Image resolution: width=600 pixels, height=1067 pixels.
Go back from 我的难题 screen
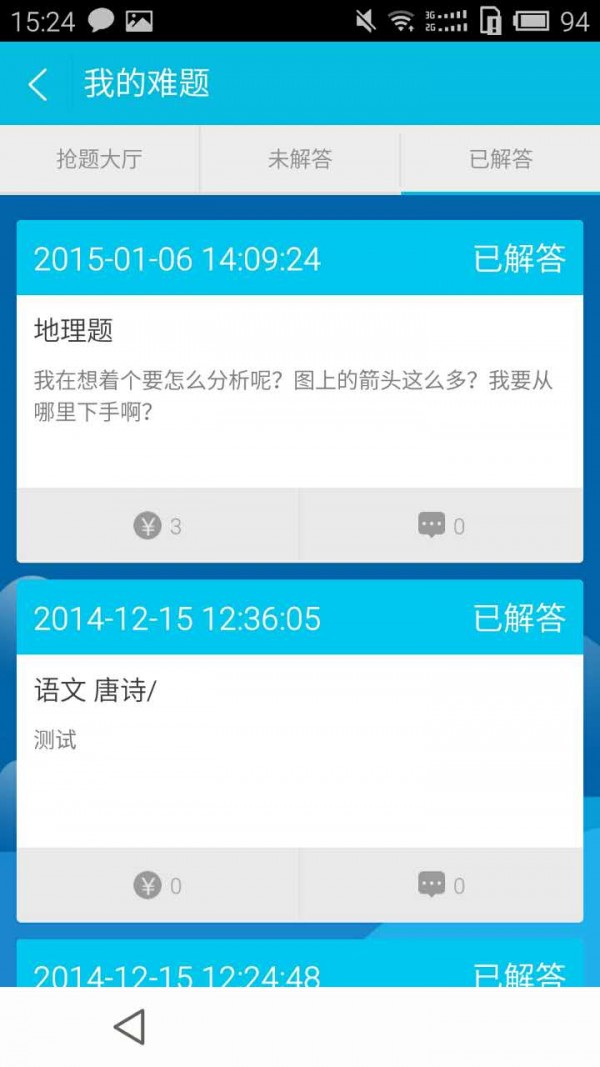[x=38, y=84]
